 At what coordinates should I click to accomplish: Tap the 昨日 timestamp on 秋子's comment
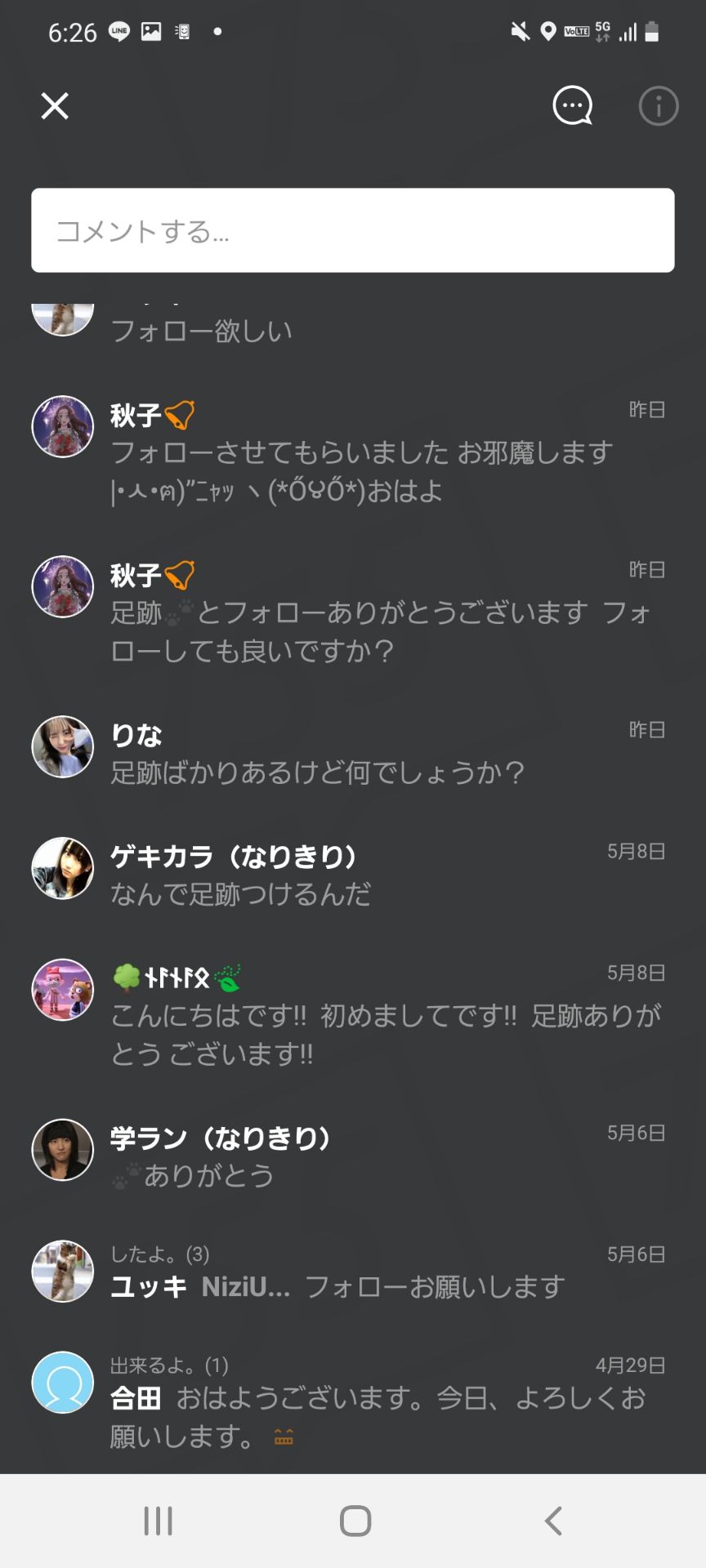click(648, 410)
